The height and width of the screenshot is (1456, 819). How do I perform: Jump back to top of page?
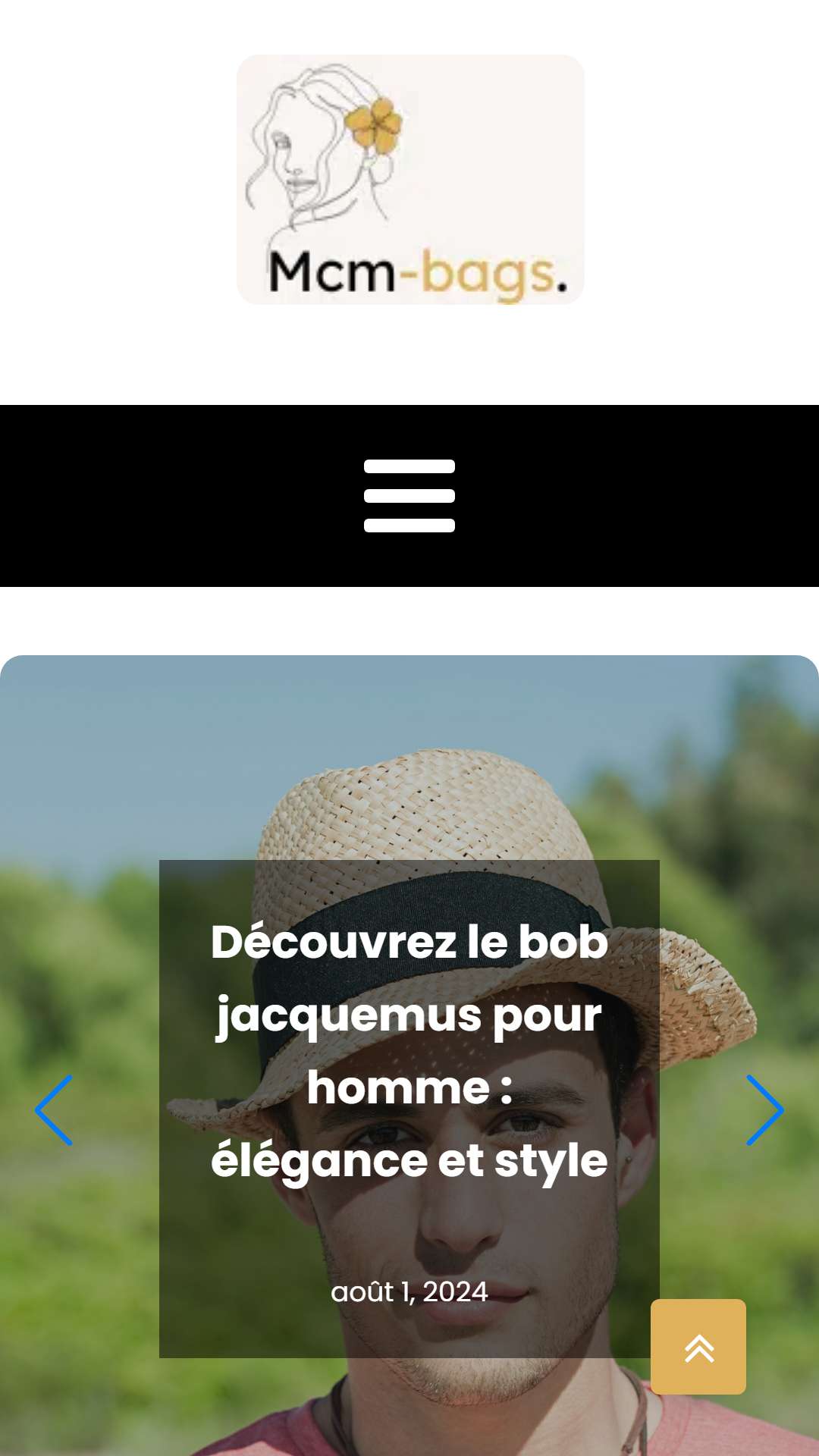click(698, 1347)
